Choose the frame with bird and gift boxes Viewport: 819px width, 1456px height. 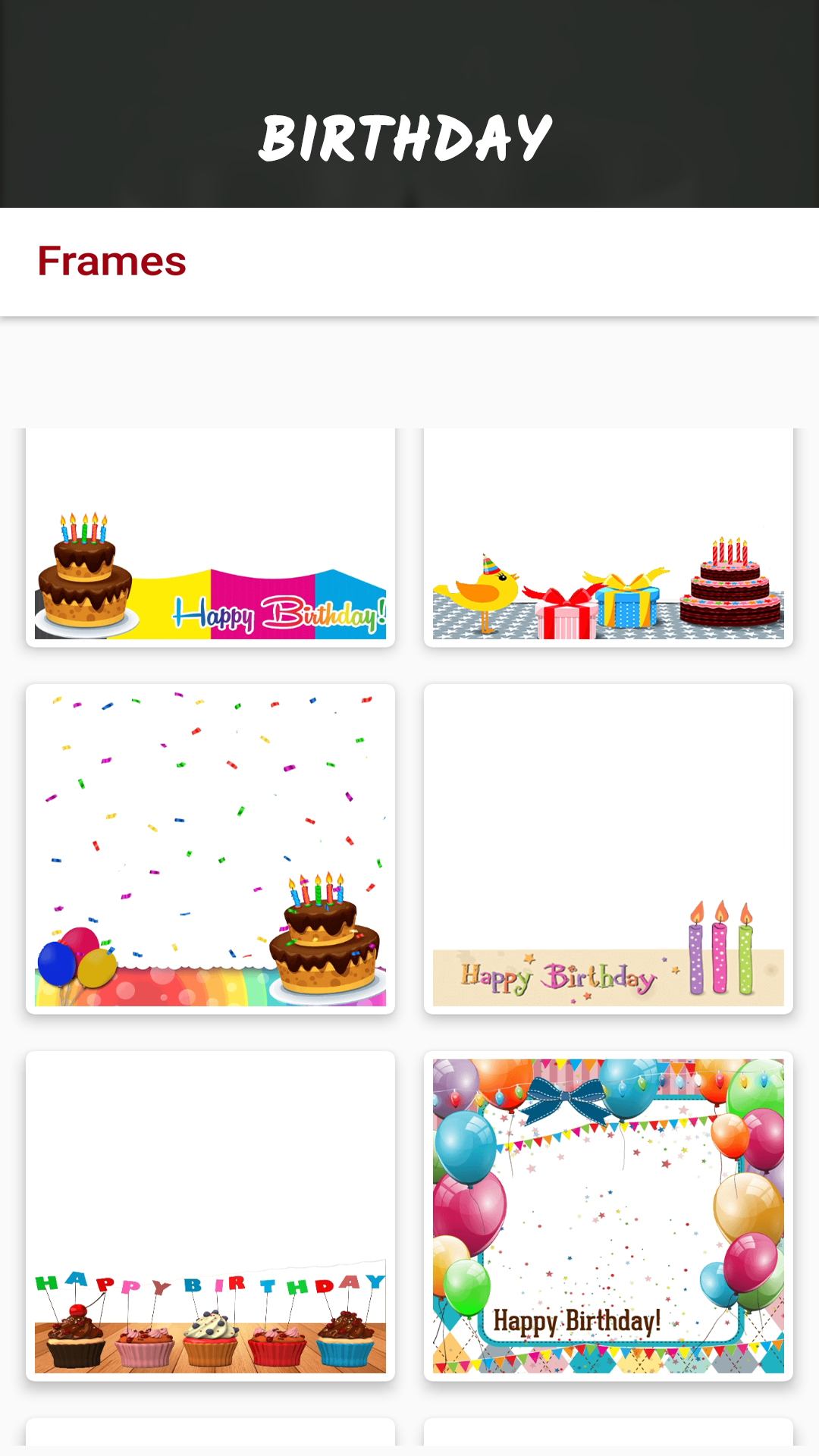click(x=608, y=538)
